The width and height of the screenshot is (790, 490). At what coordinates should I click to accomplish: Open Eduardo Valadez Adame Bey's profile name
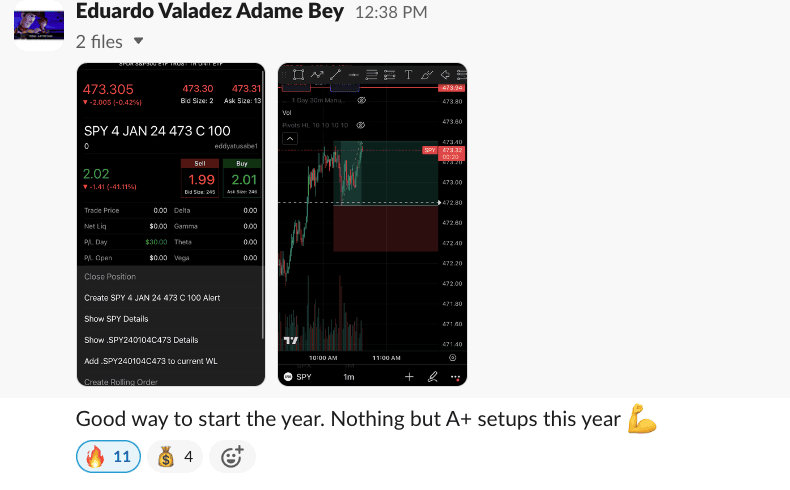click(210, 13)
